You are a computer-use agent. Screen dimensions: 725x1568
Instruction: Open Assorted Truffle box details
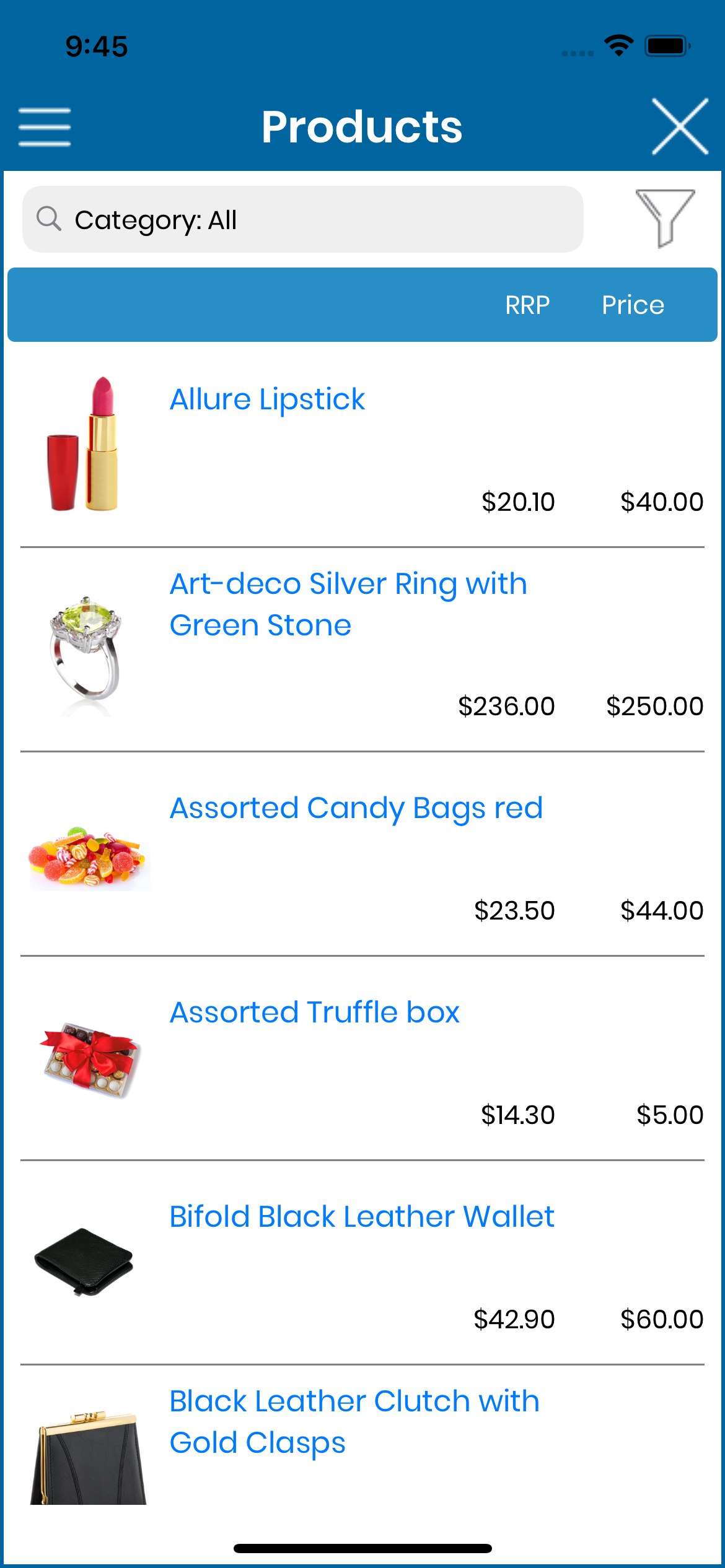(314, 1013)
